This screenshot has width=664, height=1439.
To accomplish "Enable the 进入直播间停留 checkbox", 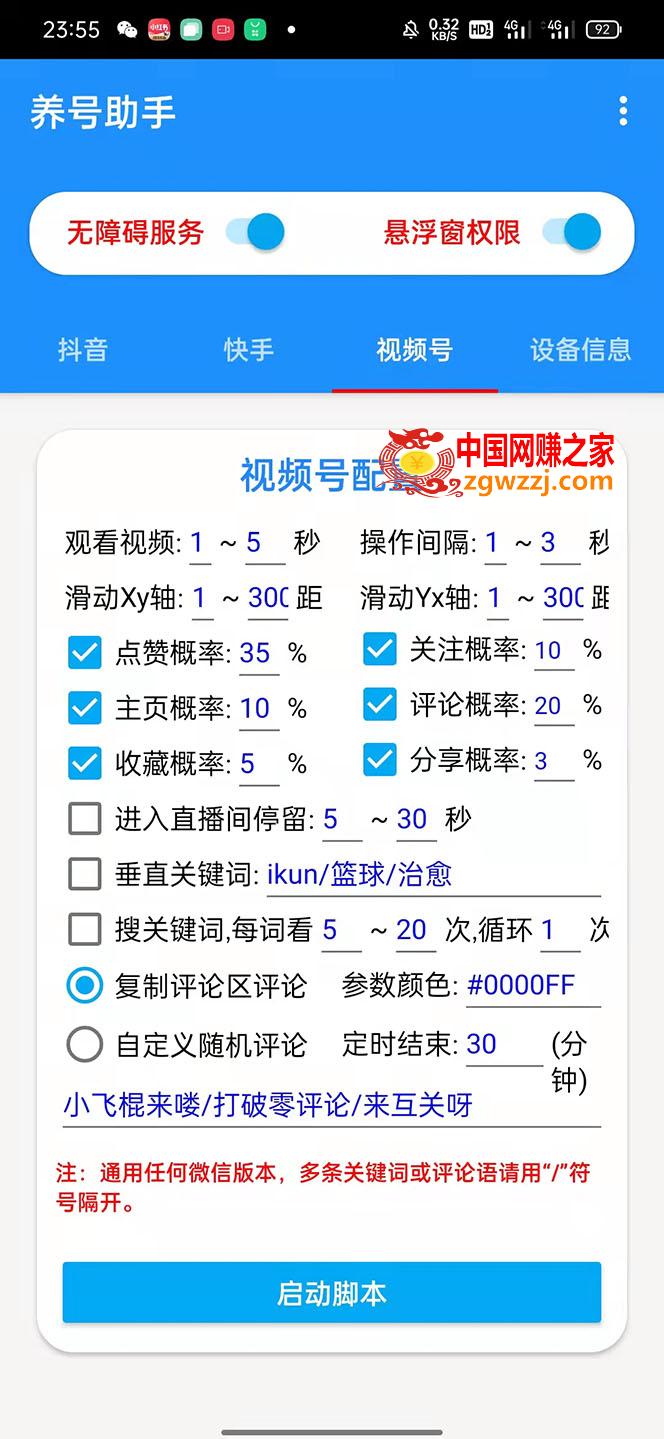I will [x=85, y=819].
